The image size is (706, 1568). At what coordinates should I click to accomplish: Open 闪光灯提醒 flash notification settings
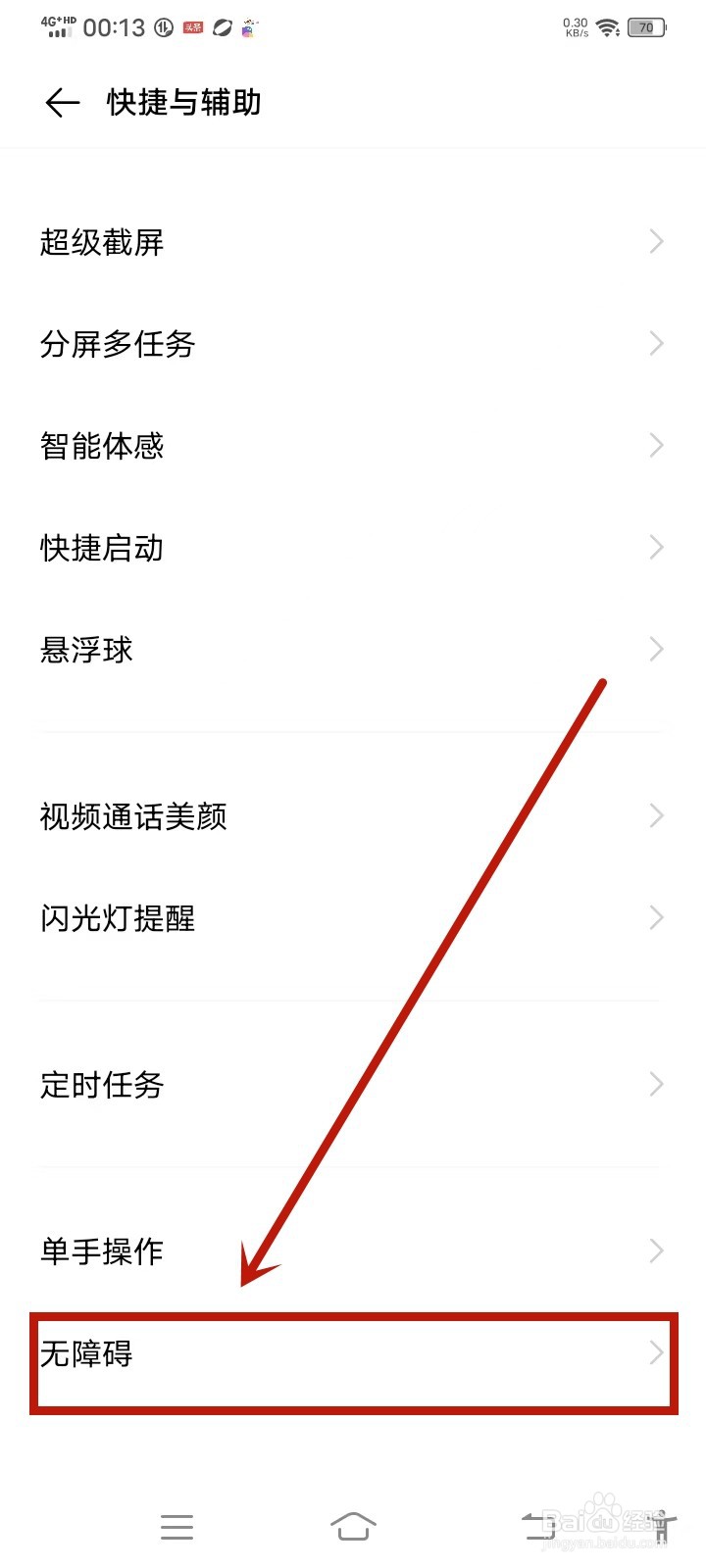[x=294, y=918]
